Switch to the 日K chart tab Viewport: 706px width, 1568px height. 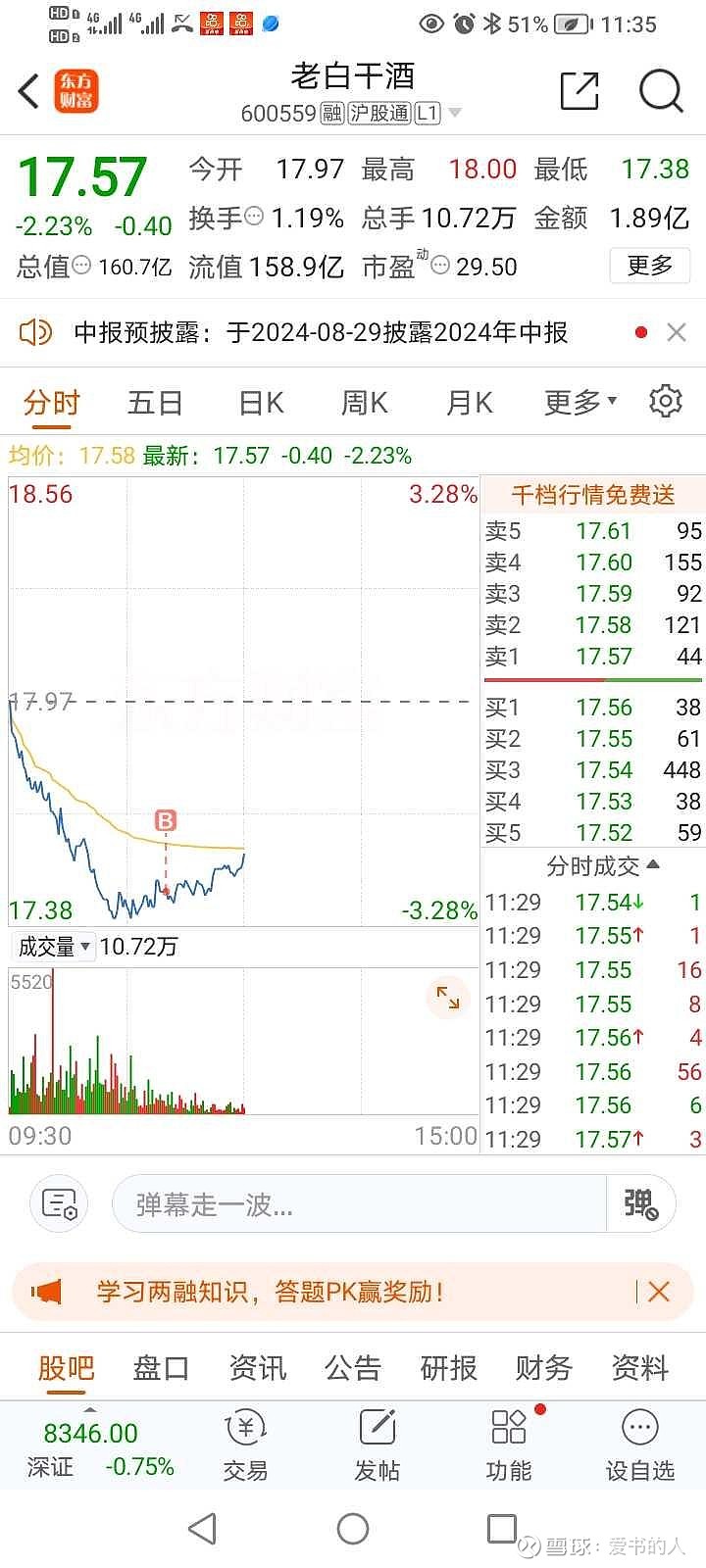(261, 403)
